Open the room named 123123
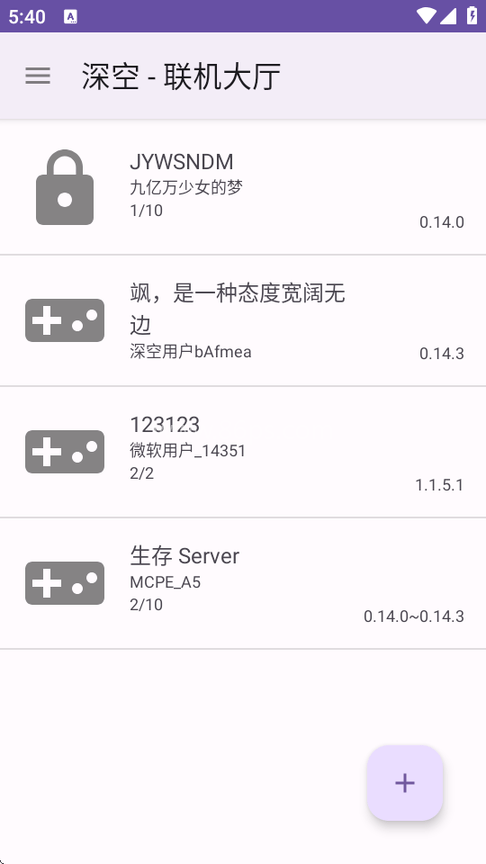This screenshot has width=486, height=864. click(x=243, y=452)
